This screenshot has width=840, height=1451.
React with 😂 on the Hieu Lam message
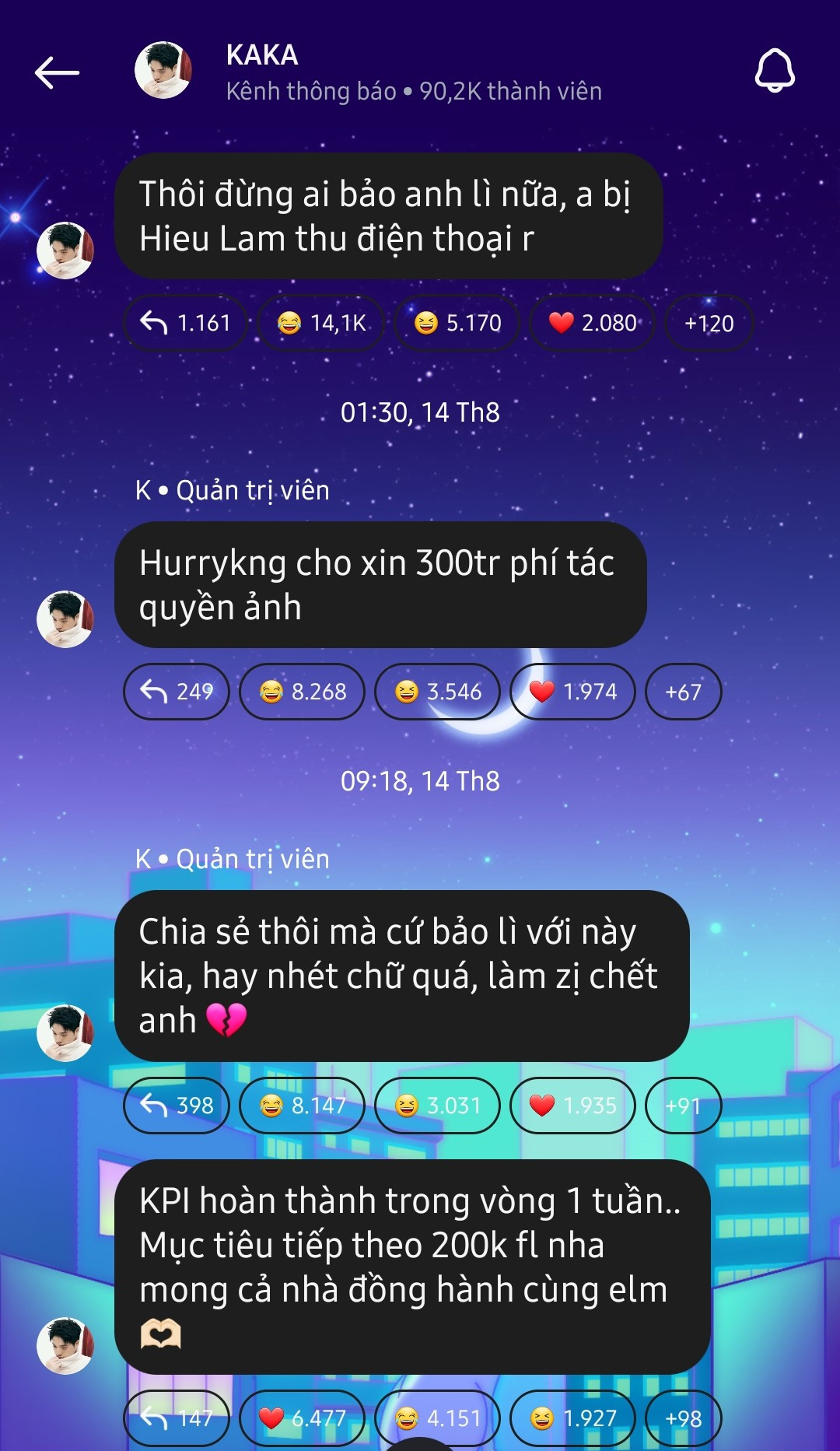pyautogui.click(x=320, y=322)
